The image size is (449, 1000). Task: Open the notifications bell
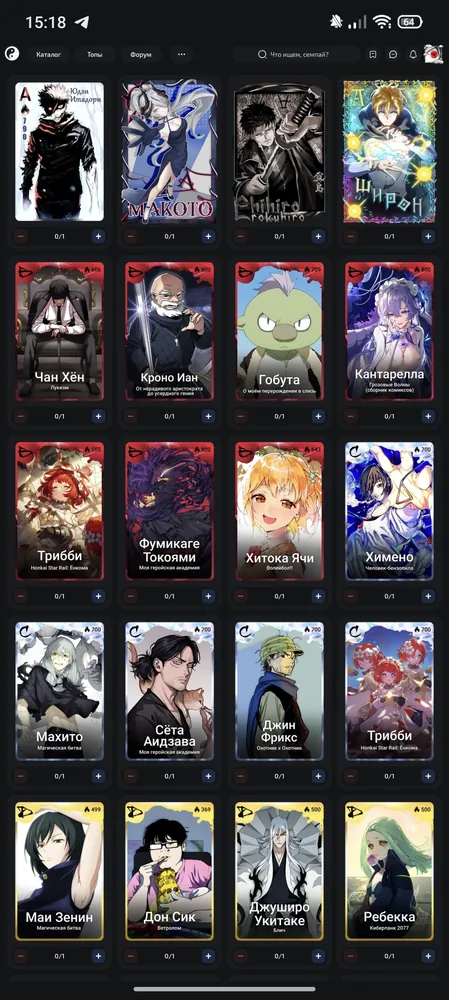point(413,55)
